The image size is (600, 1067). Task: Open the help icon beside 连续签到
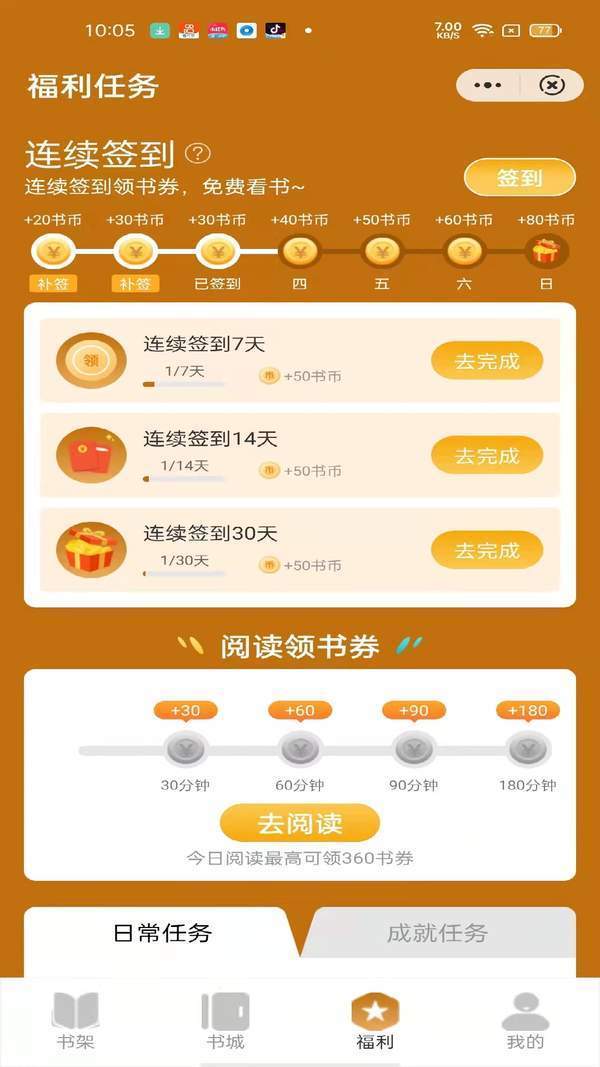(199, 153)
